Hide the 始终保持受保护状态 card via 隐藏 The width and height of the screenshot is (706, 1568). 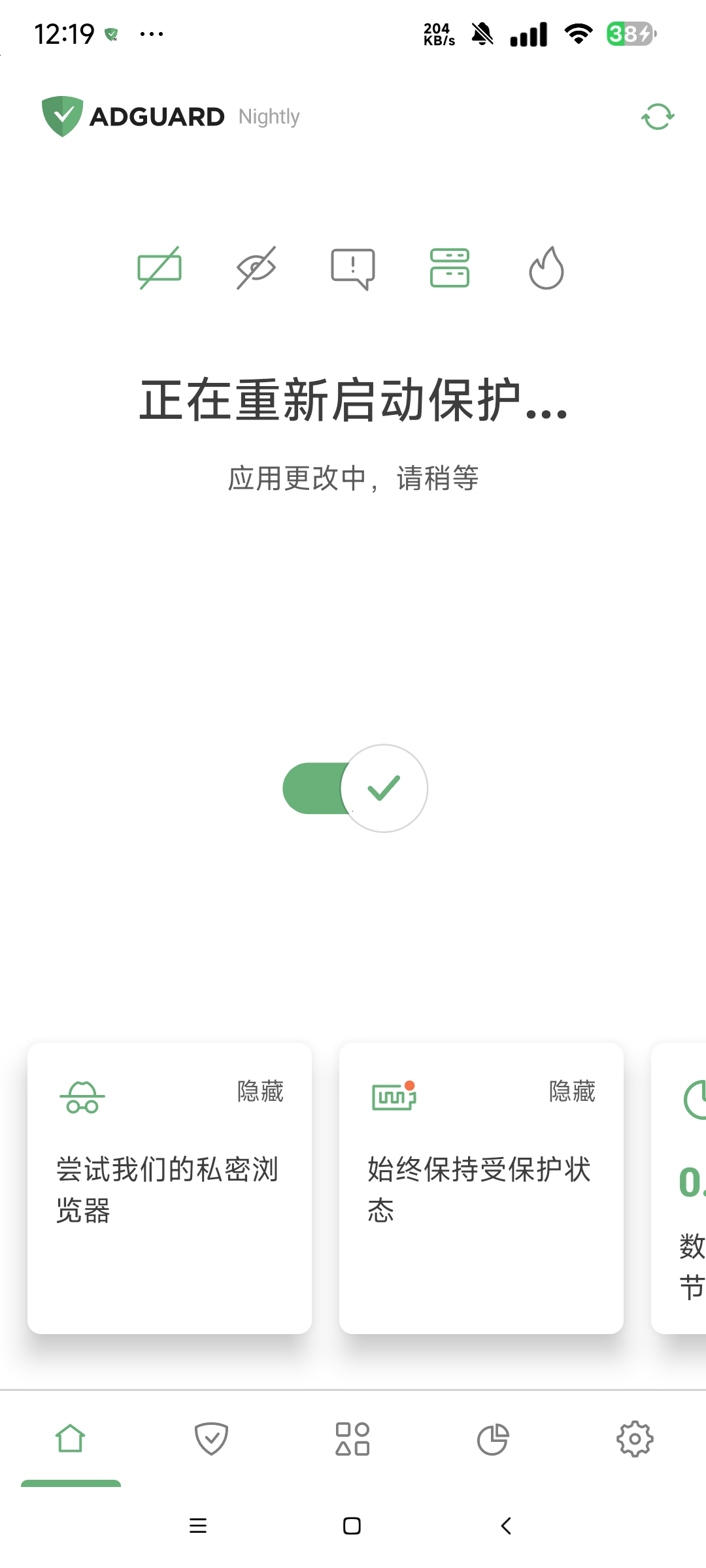572,1091
